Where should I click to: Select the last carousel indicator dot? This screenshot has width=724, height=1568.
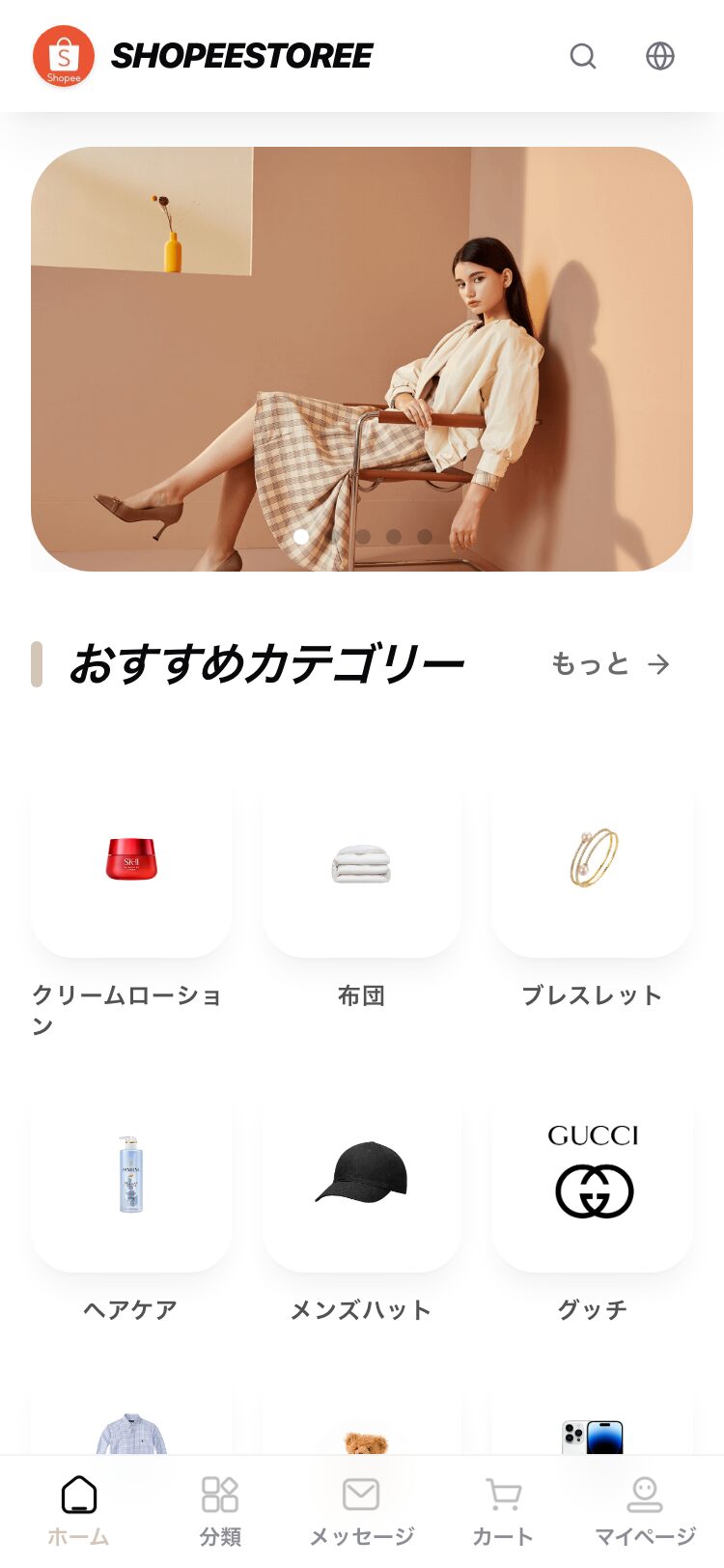click(x=425, y=538)
